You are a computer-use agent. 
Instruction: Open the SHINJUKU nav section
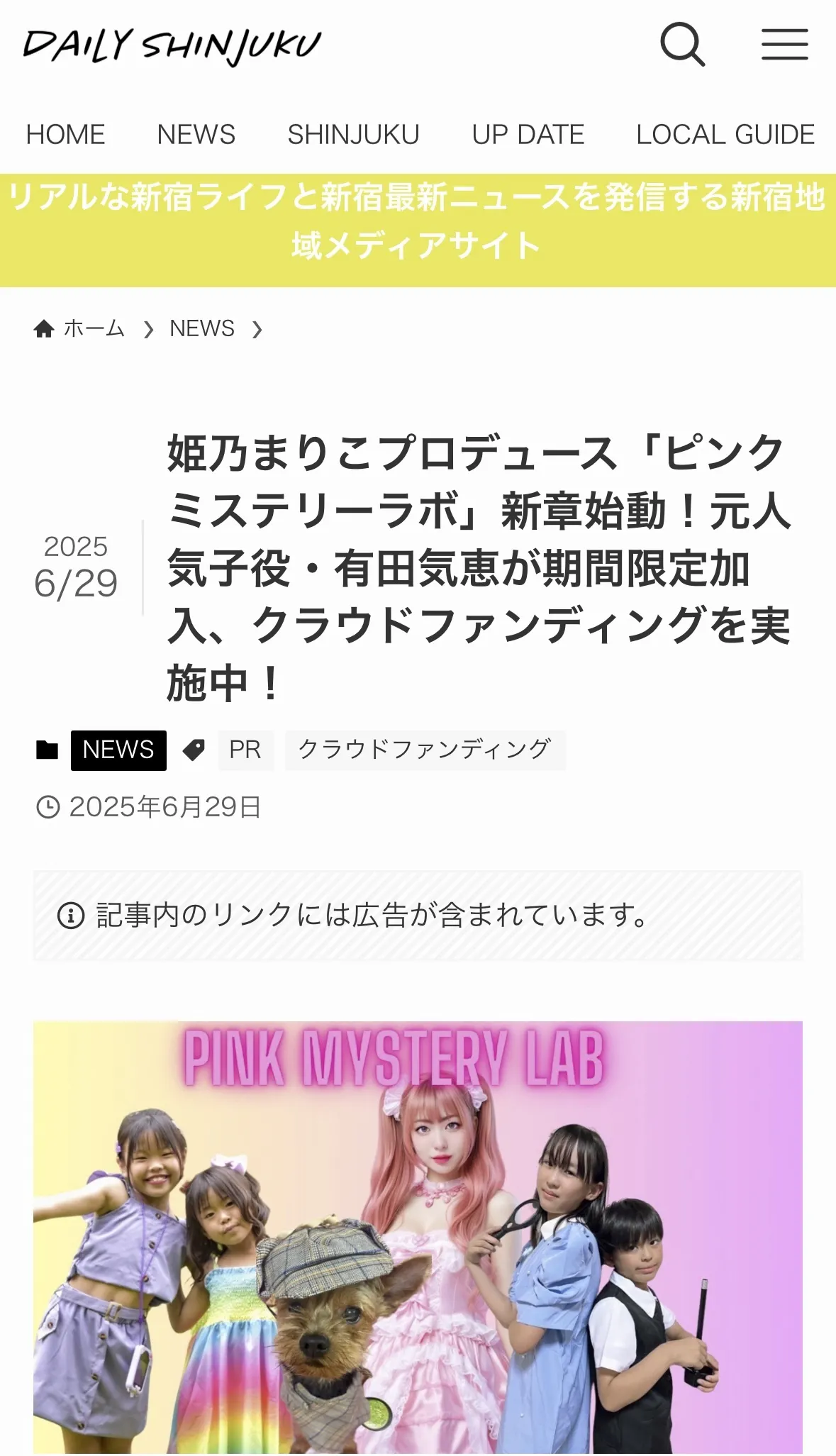tap(353, 135)
